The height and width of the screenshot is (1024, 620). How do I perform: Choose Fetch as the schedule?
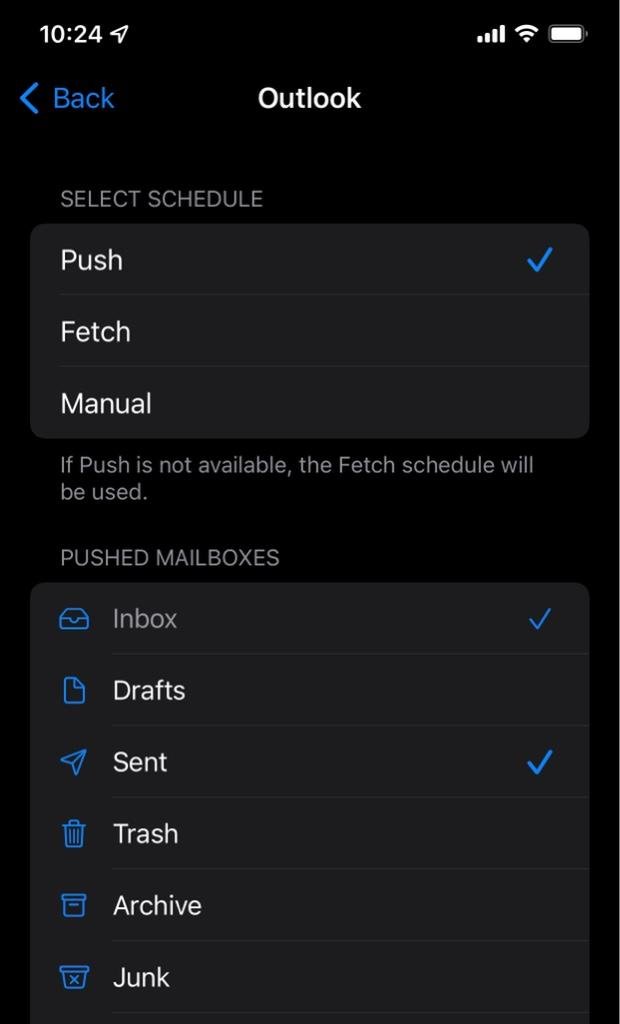(x=309, y=332)
